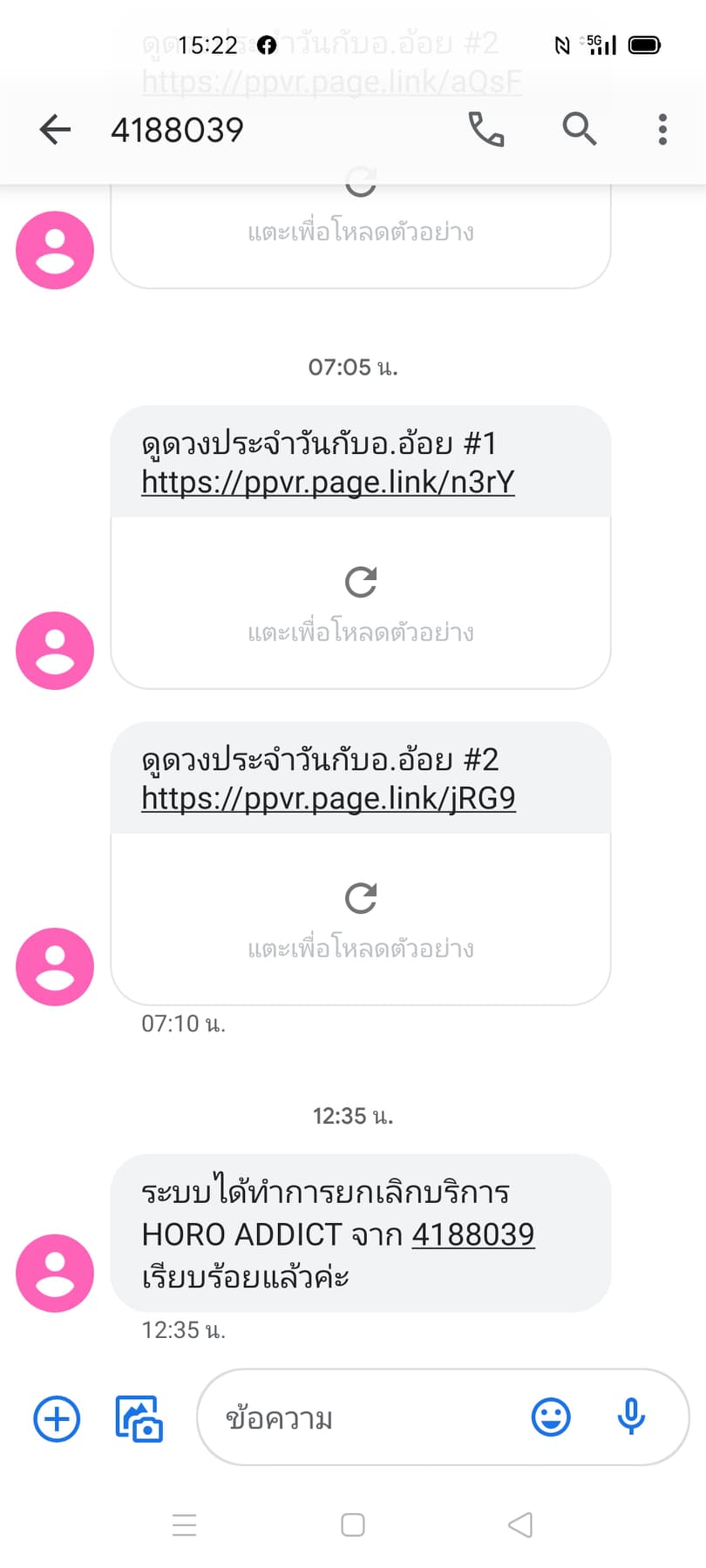Call the number 4188039
Screen dimensions: 706x1568
(x=486, y=130)
